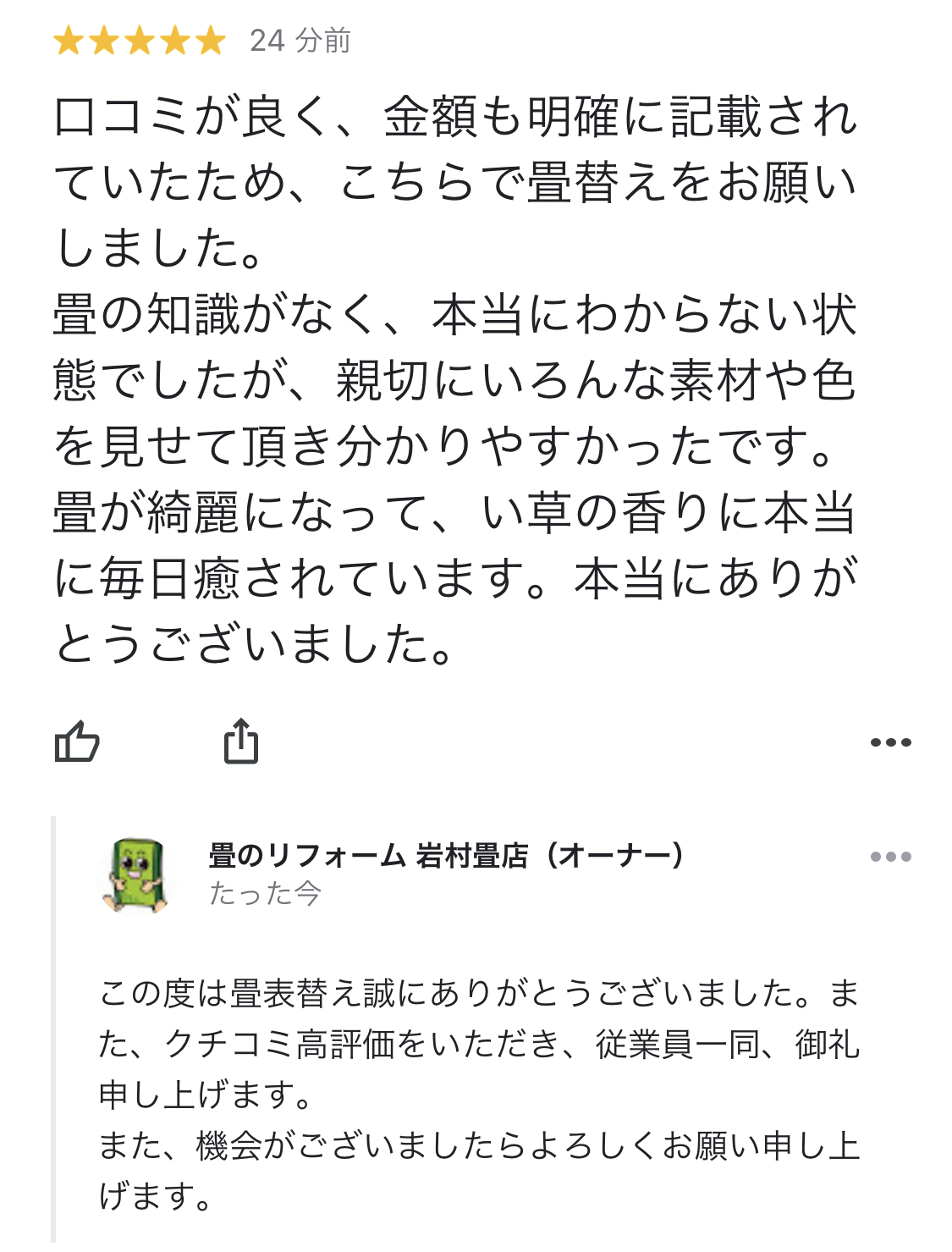Like the five-star tatami review
This screenshot has height=1252, width=952.
click(x=77, y=742)
